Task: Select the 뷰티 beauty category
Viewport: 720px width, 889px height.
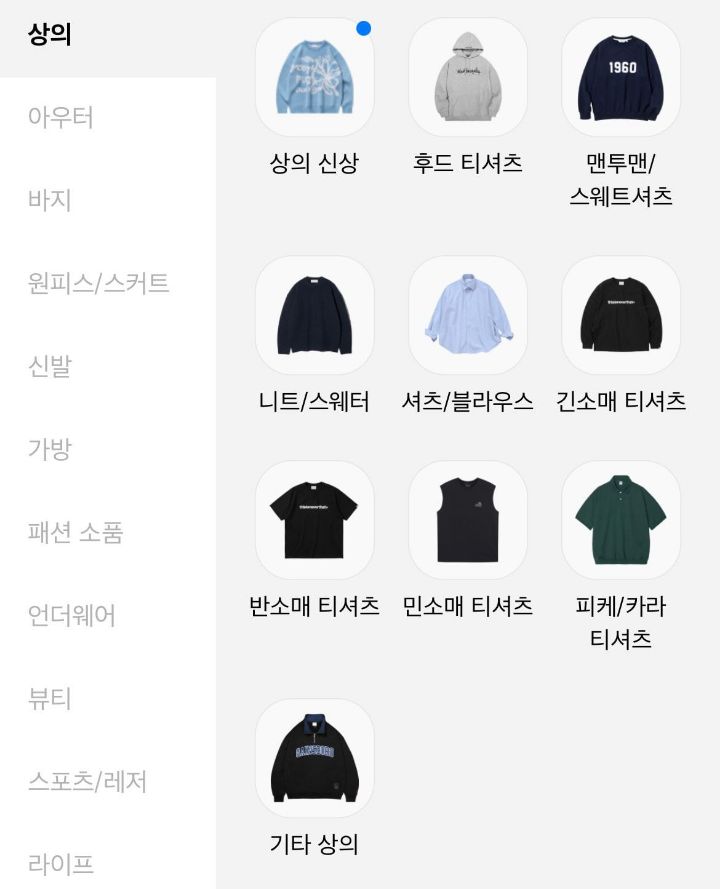Action: (x=44, y=700)
